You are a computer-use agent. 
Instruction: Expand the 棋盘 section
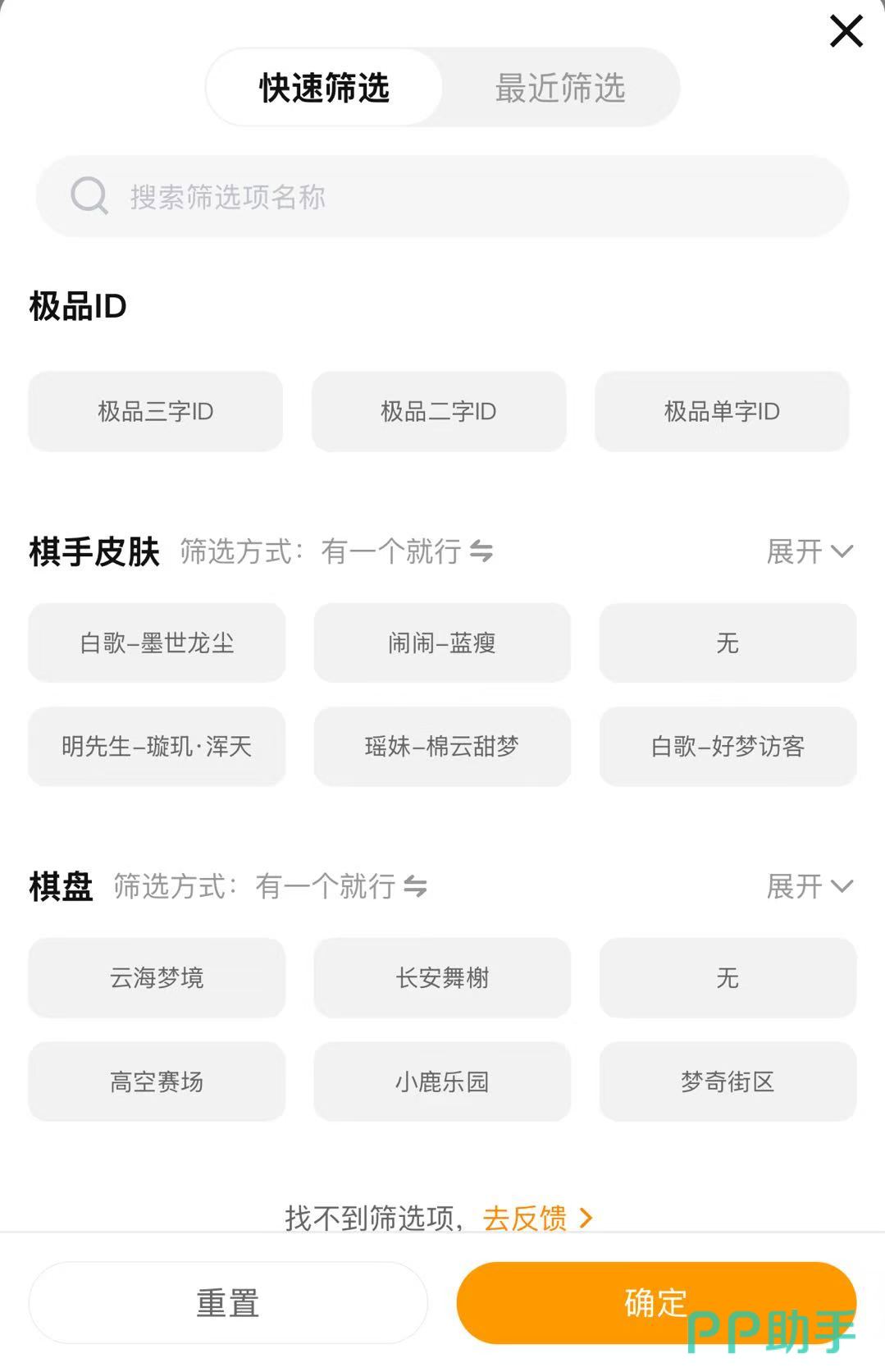[x=810, y=886]
